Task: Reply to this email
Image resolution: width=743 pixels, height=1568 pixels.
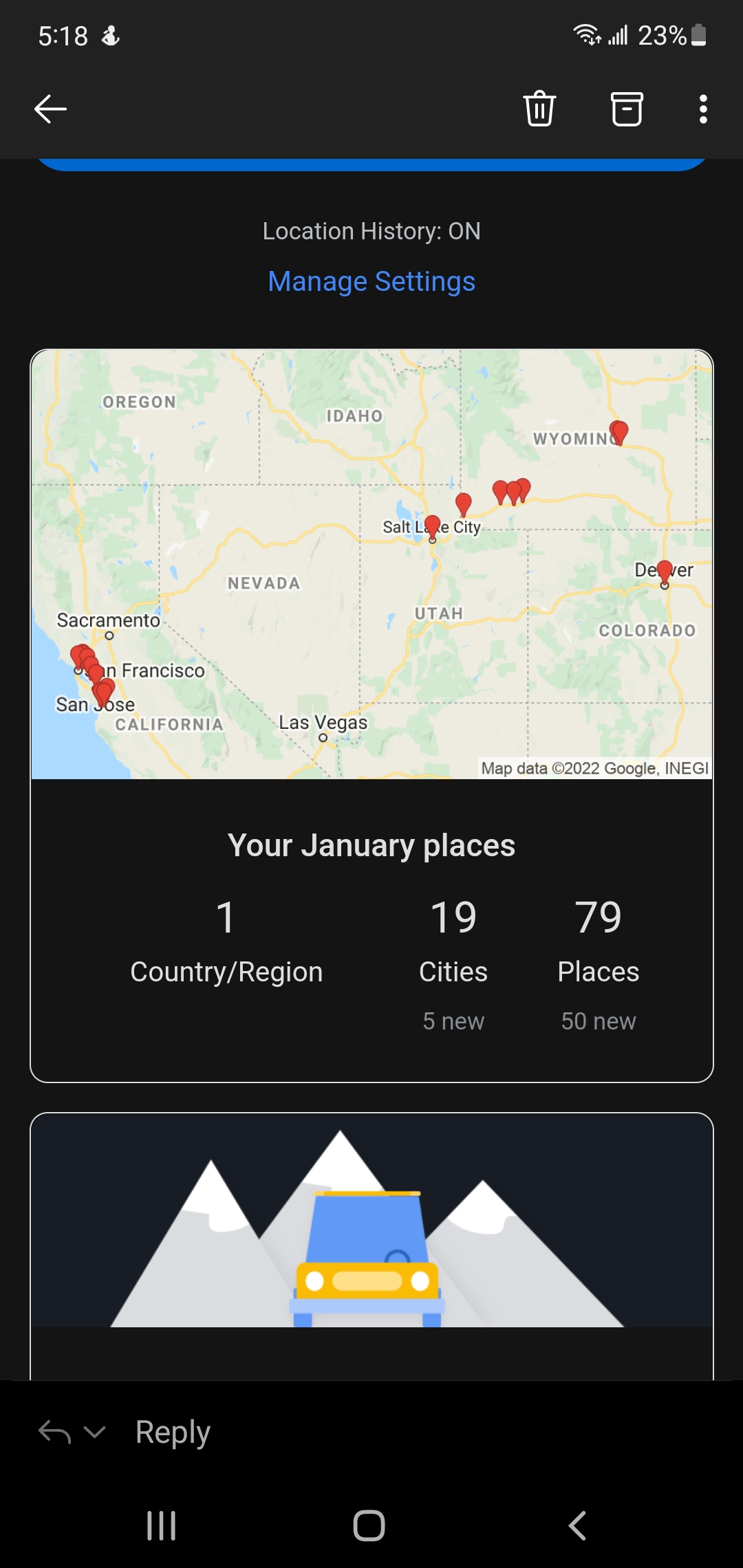Action: click(x=172, y=1433)
